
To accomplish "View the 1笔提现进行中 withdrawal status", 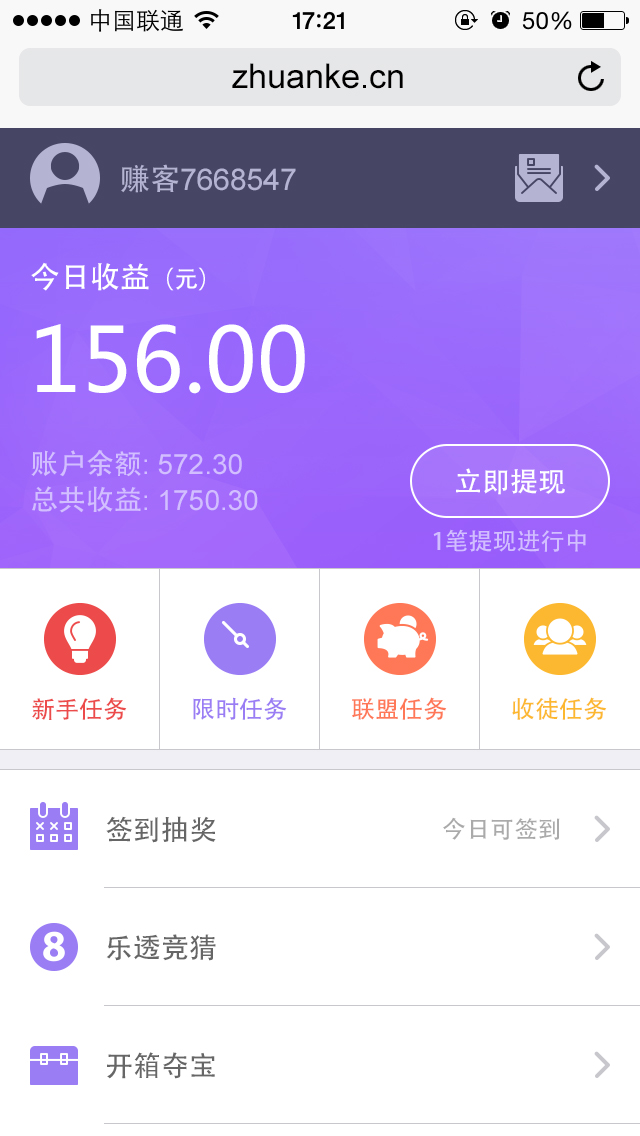I will point(510,541).
